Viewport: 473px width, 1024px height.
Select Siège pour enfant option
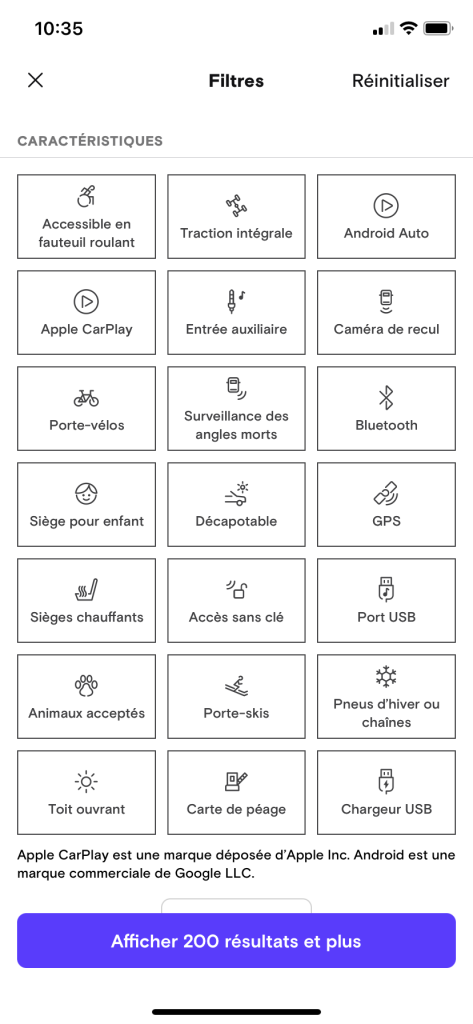pyautogui.click(x=86, y=504)
